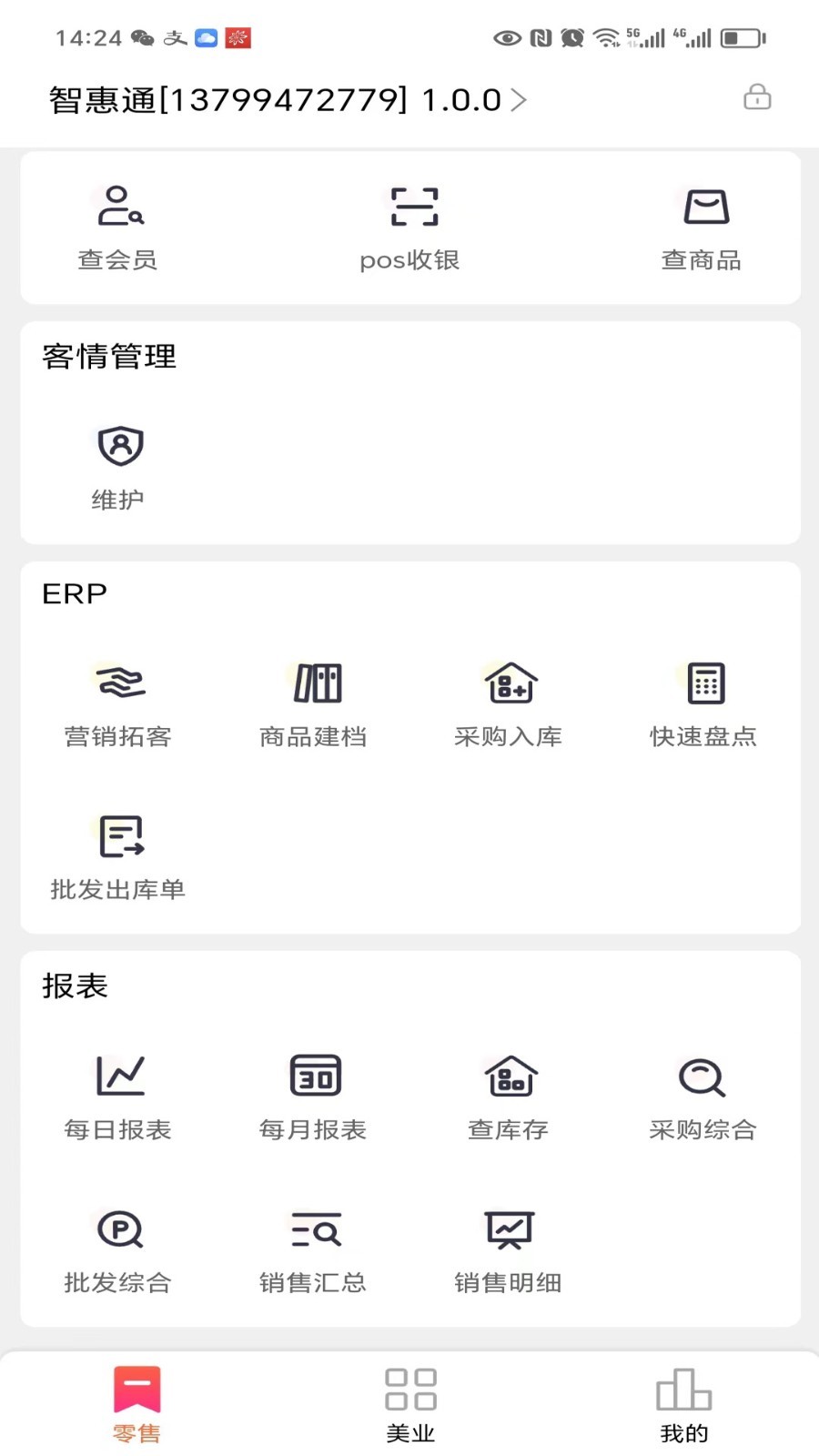Expand the 智惠通 account title chevron
Viewport: 819px width, 1456px height.
[x=519, y=99]
